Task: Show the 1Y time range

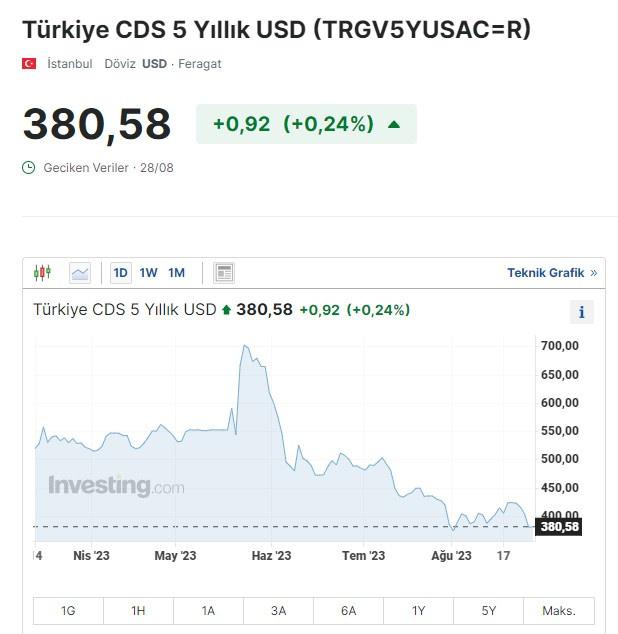Action: [418, 611]
